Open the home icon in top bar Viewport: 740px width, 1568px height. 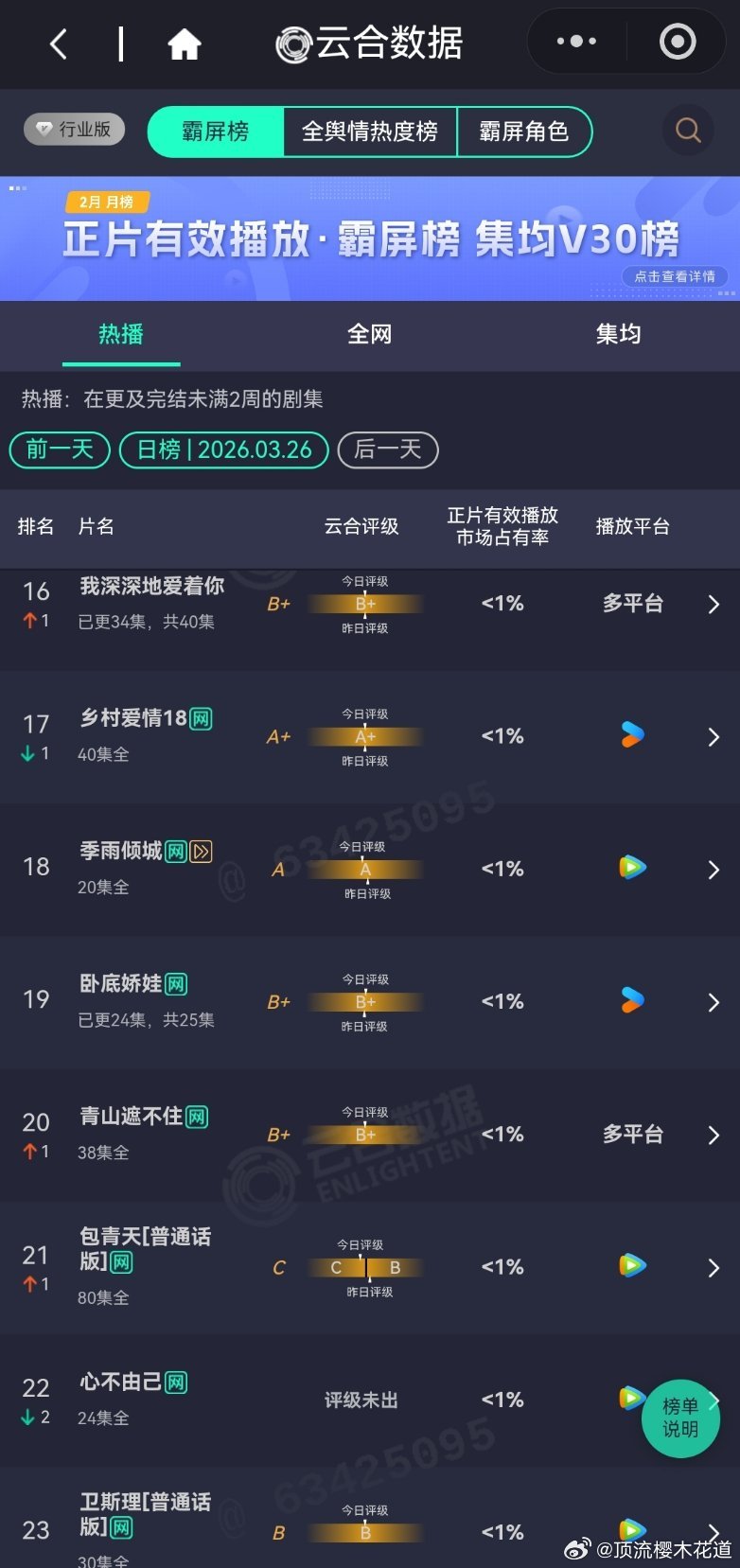(184, 42)
